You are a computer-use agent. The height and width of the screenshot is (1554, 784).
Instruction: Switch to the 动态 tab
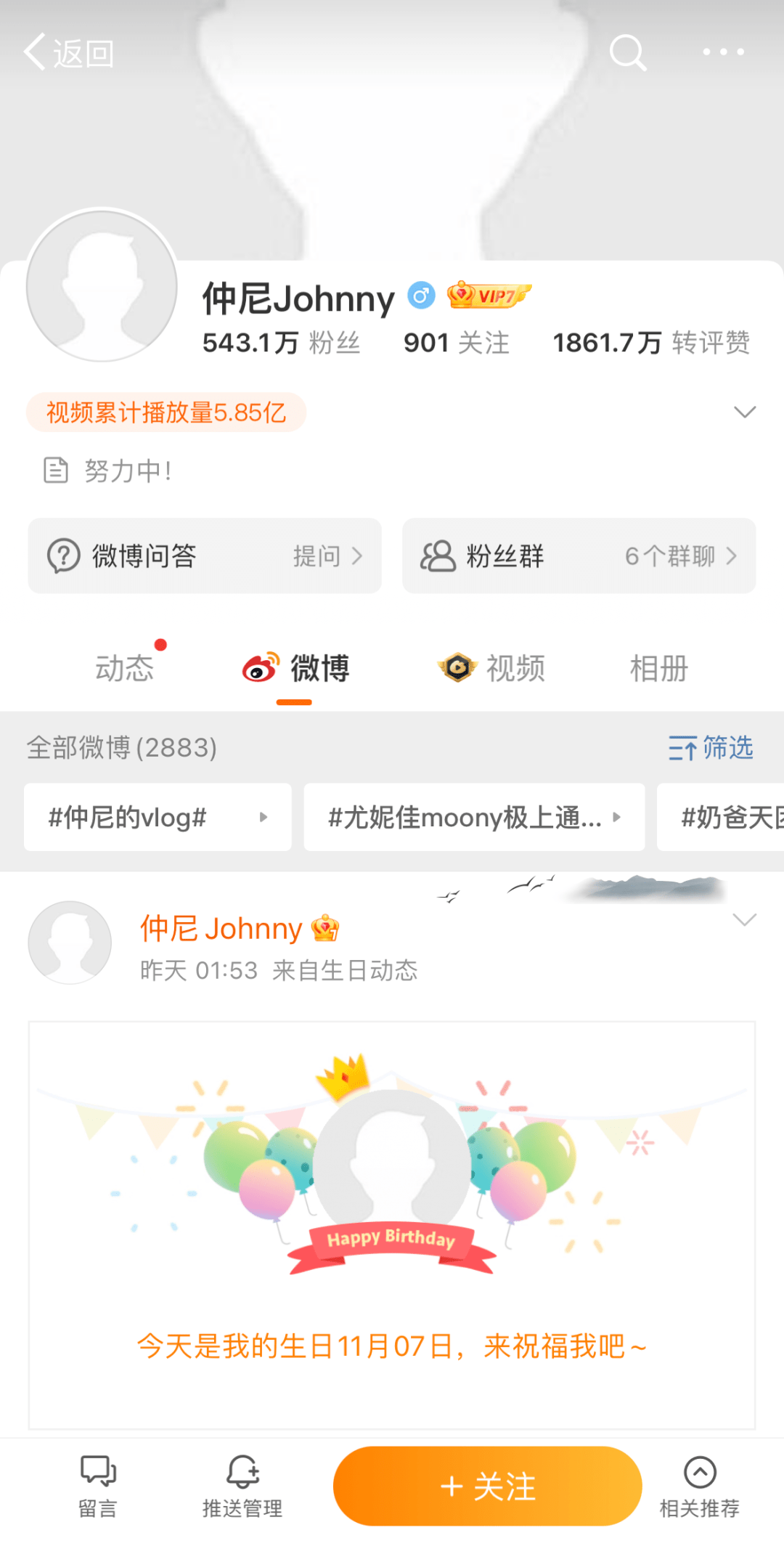pyautogui.click(x=125, y=668)
